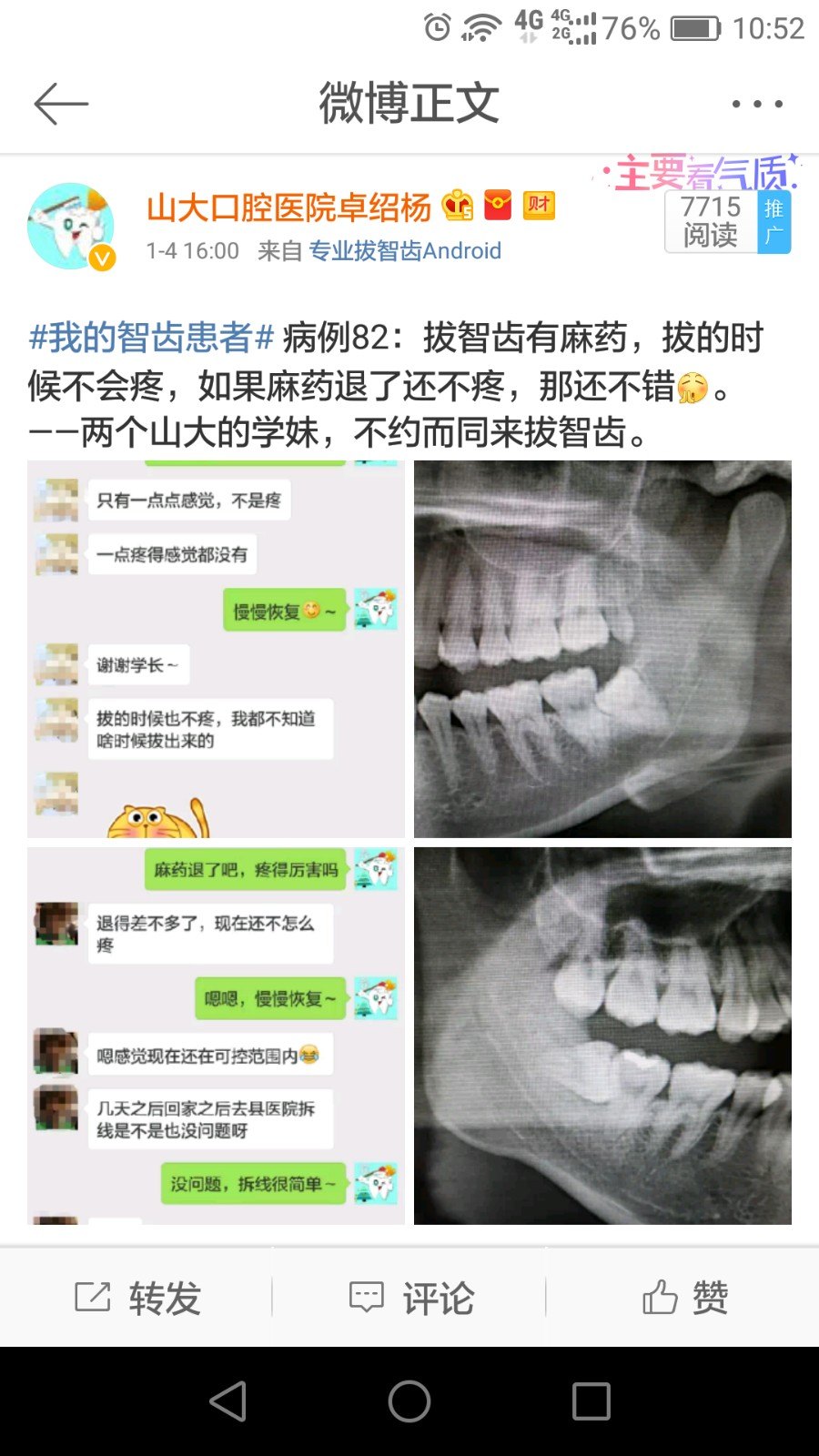Open the poster's profile avatar
Image resolution: width=819 pixels, height=1456 pixels.
click(x=71, y=227)
